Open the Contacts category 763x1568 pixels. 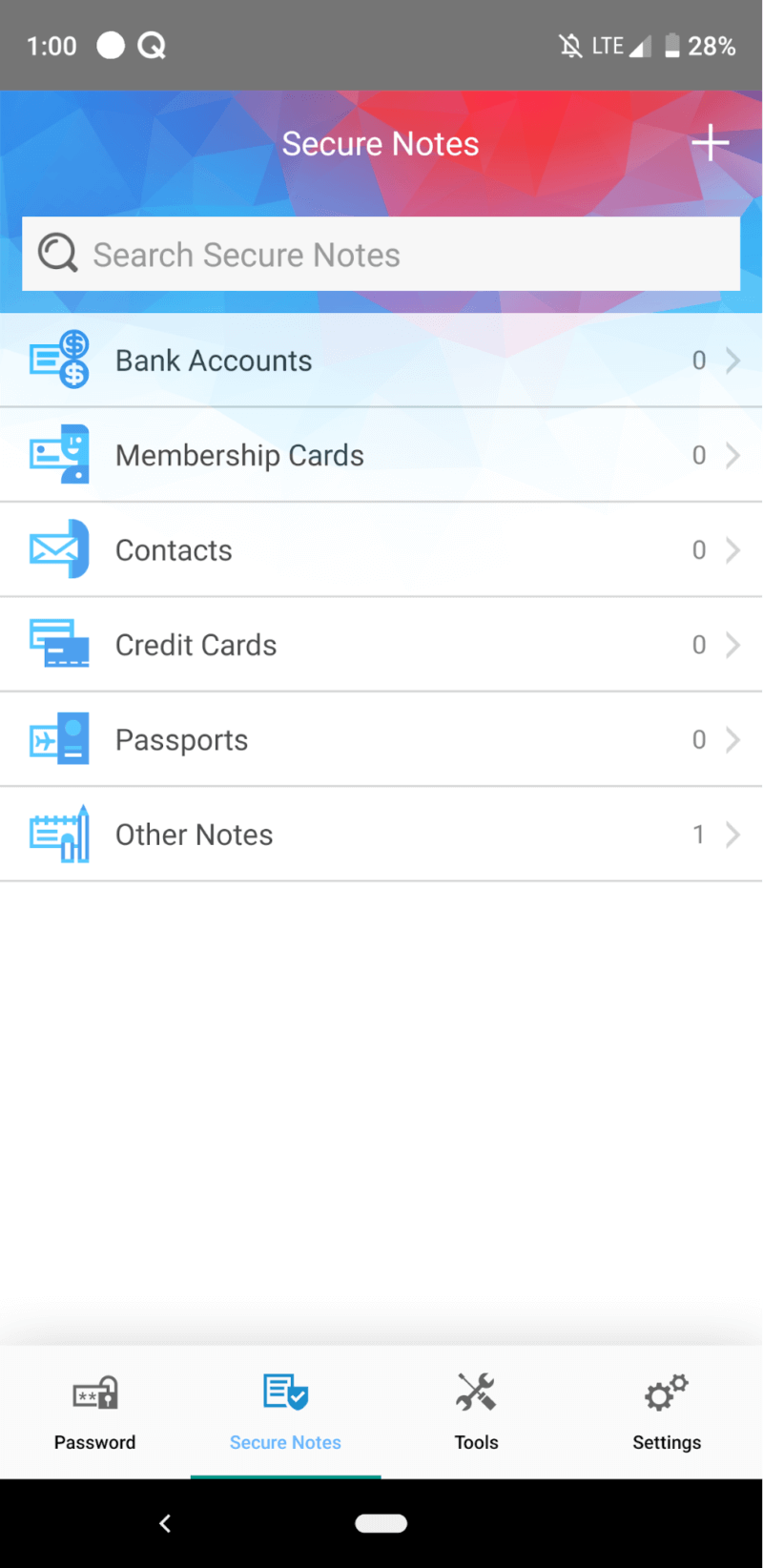[x=381, y=549]
